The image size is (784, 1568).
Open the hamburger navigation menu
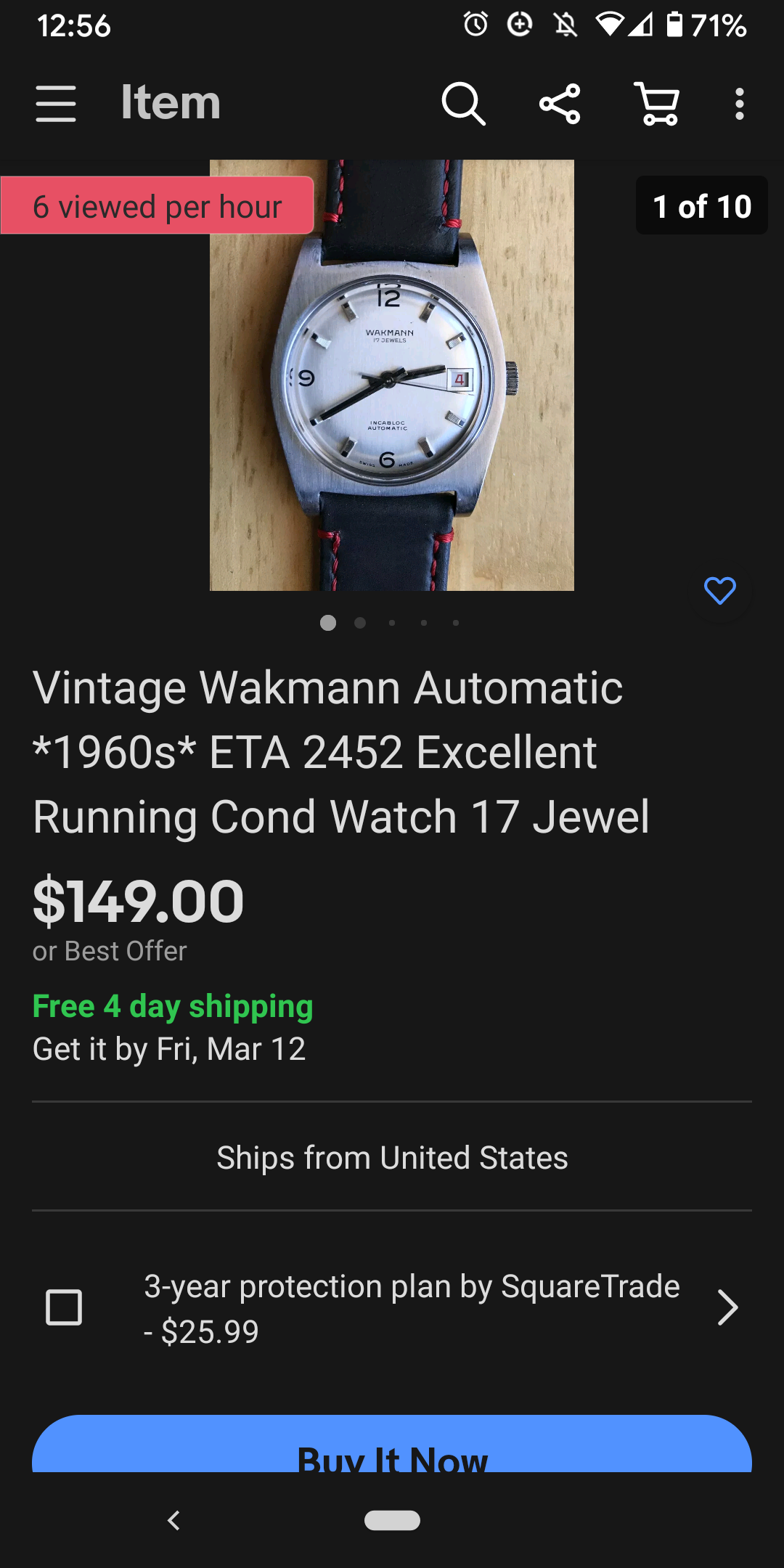[x=56, y=104]
